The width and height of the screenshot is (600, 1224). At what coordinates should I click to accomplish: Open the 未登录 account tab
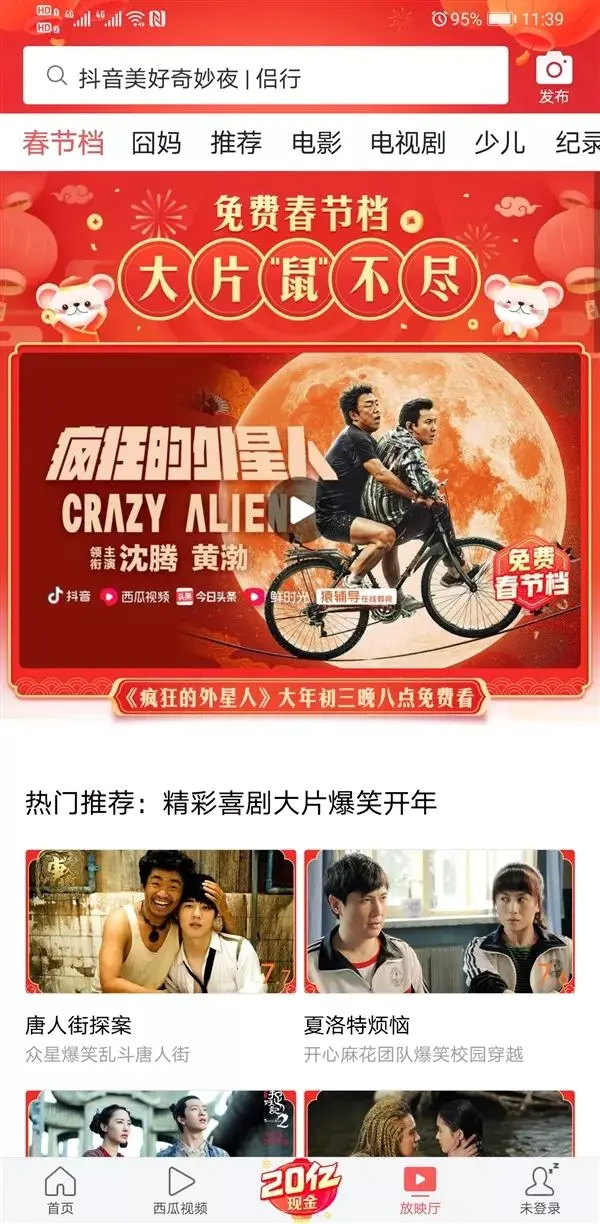tap(540, 1190)
